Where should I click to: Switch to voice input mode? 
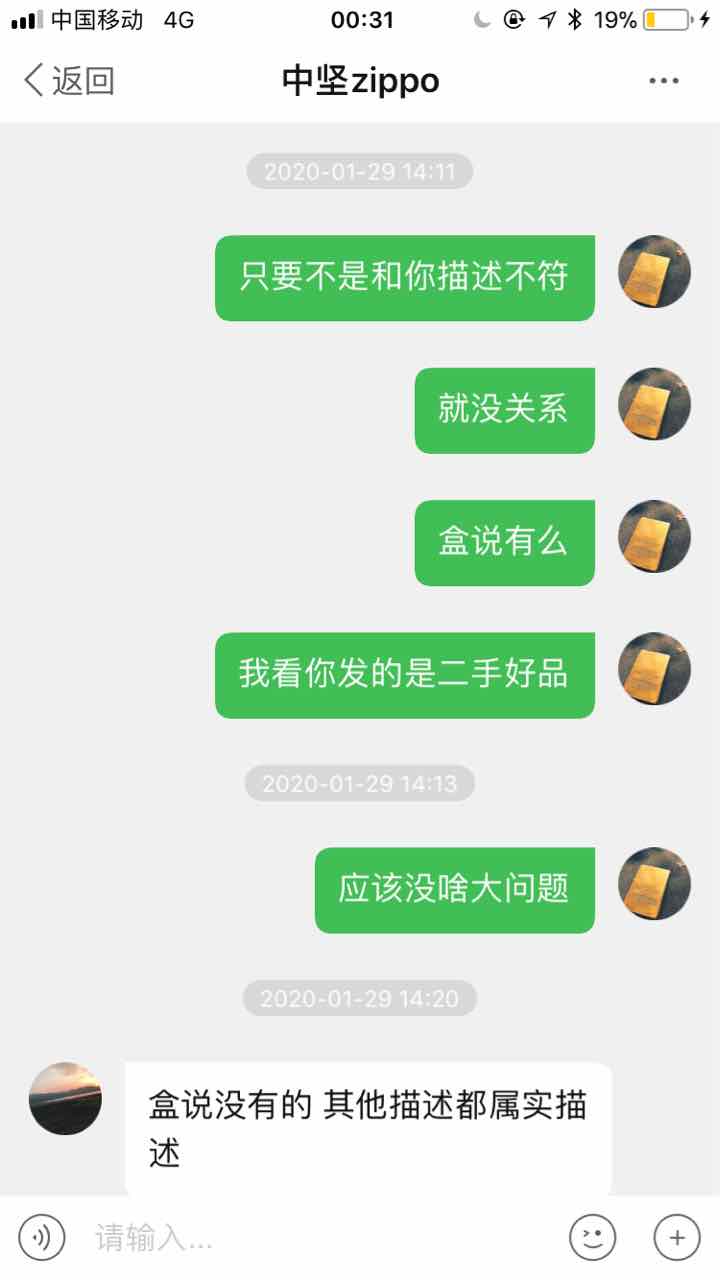(x=42, y=1238)
